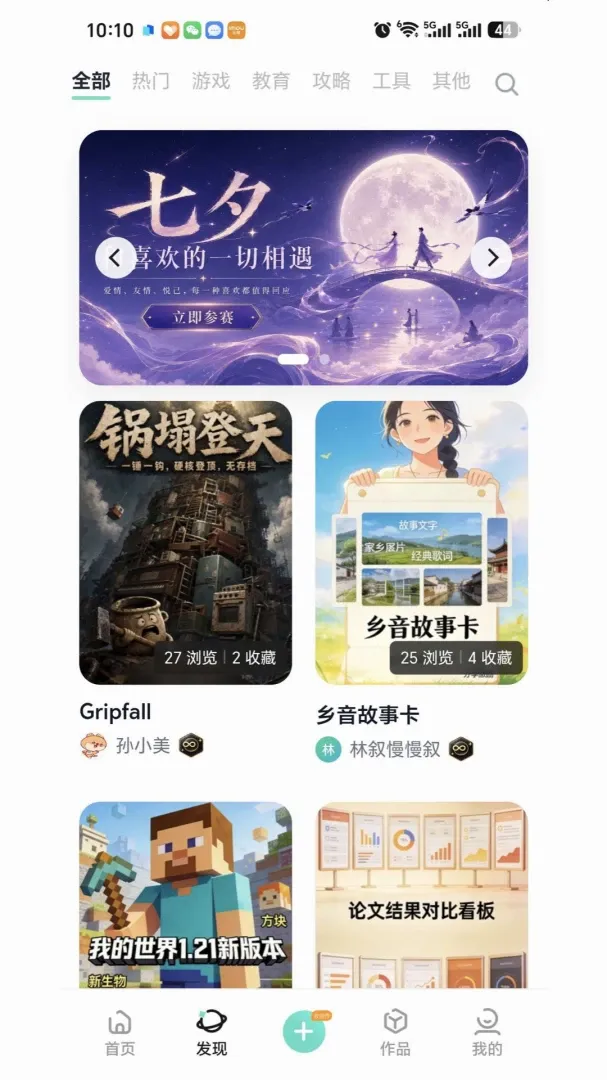Viewport: 607px width, 1080px height.
Task: Open the 乡音故事卡 card
Action: click(422, 543)
